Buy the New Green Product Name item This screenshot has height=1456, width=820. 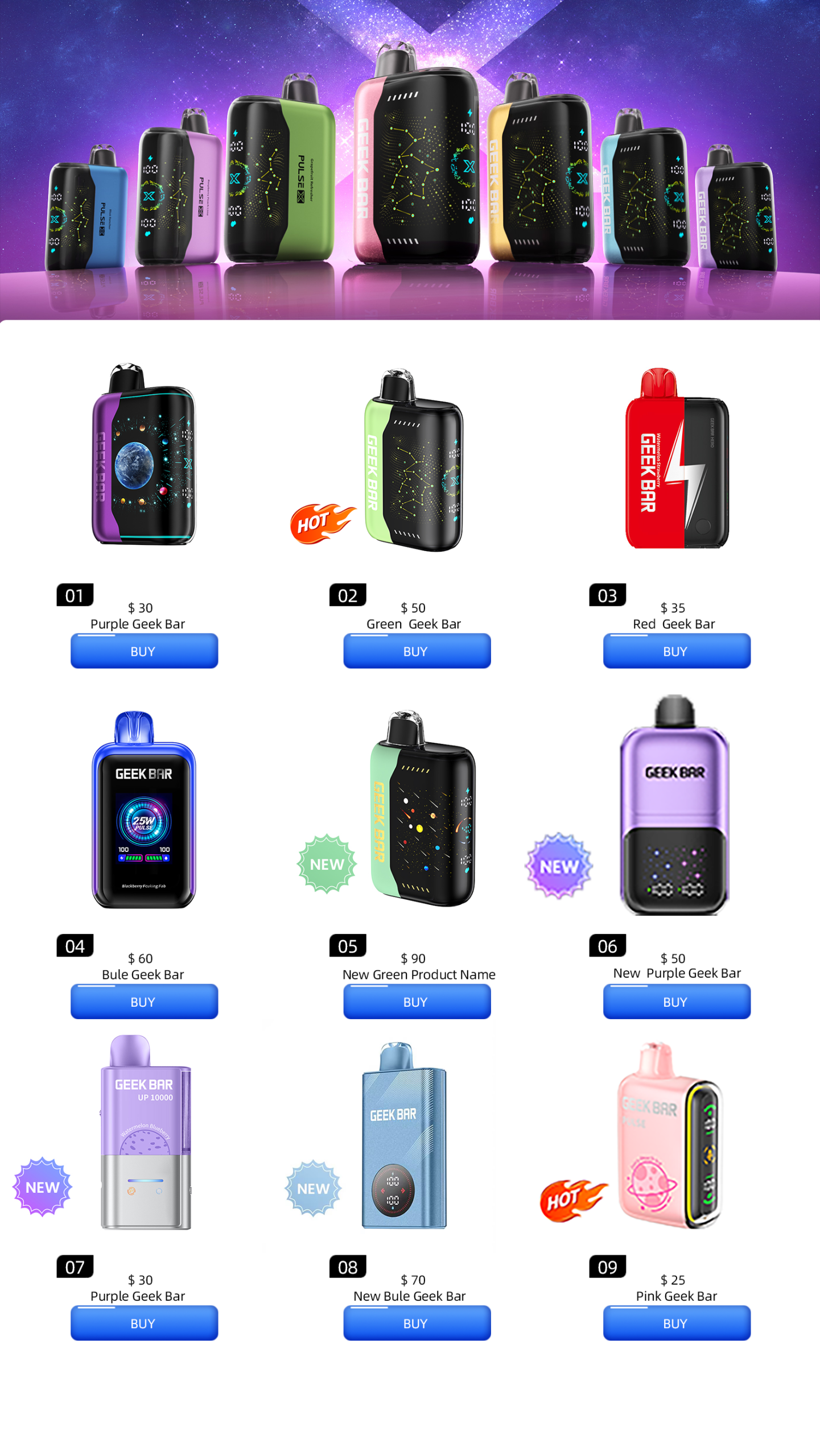coord(417,1001)
